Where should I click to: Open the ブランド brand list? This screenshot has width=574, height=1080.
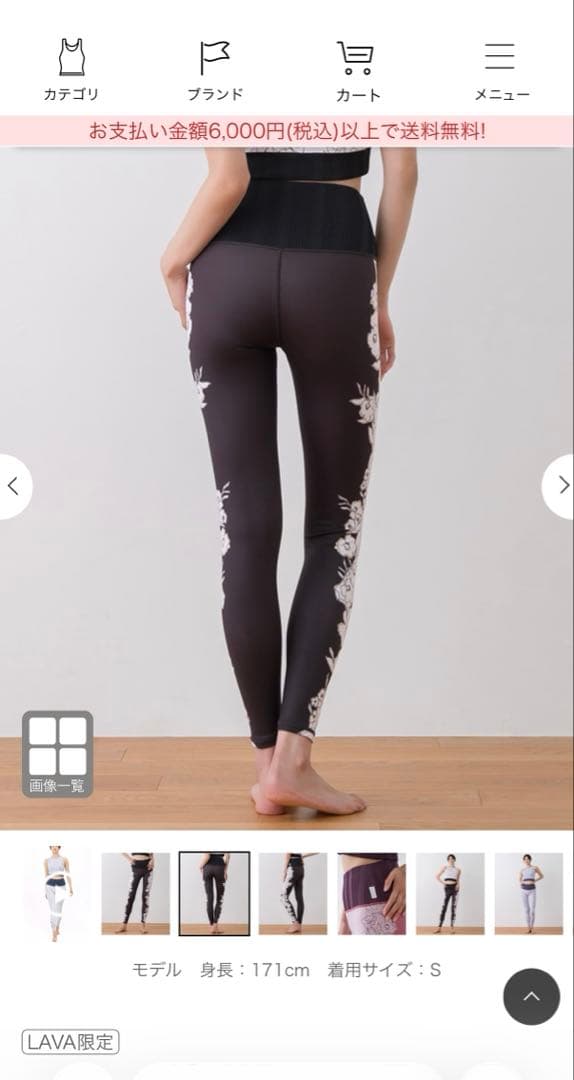pyautogui.click(x=215, y=70)
